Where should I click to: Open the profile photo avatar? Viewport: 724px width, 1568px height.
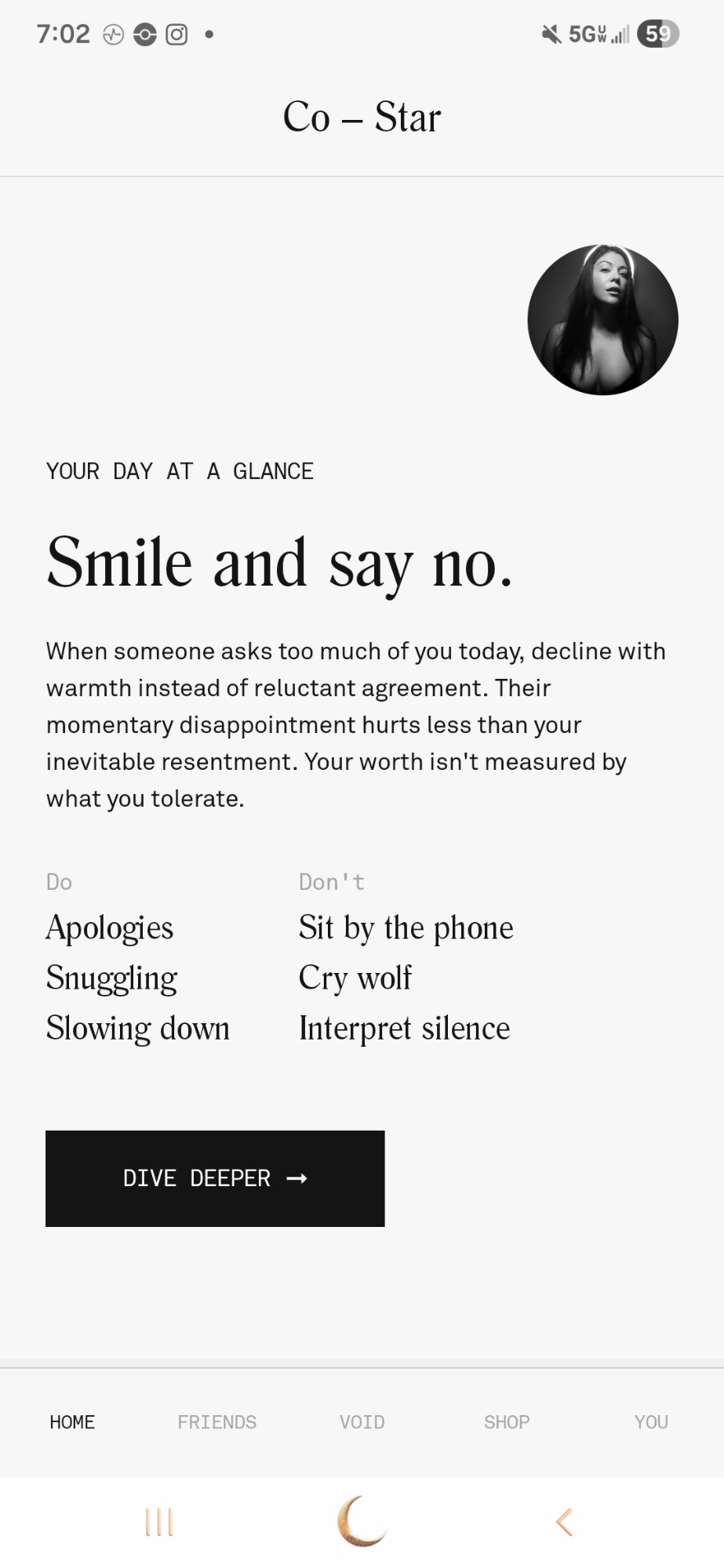(602, 320)
